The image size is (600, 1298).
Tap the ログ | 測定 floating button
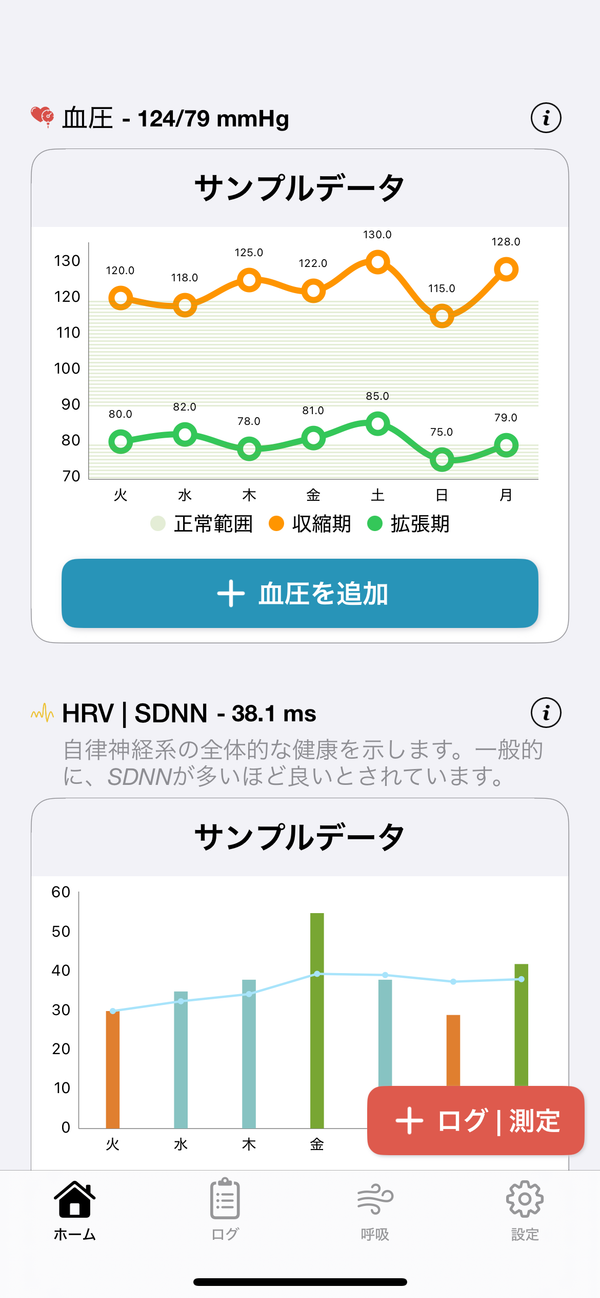point(476,1120)
